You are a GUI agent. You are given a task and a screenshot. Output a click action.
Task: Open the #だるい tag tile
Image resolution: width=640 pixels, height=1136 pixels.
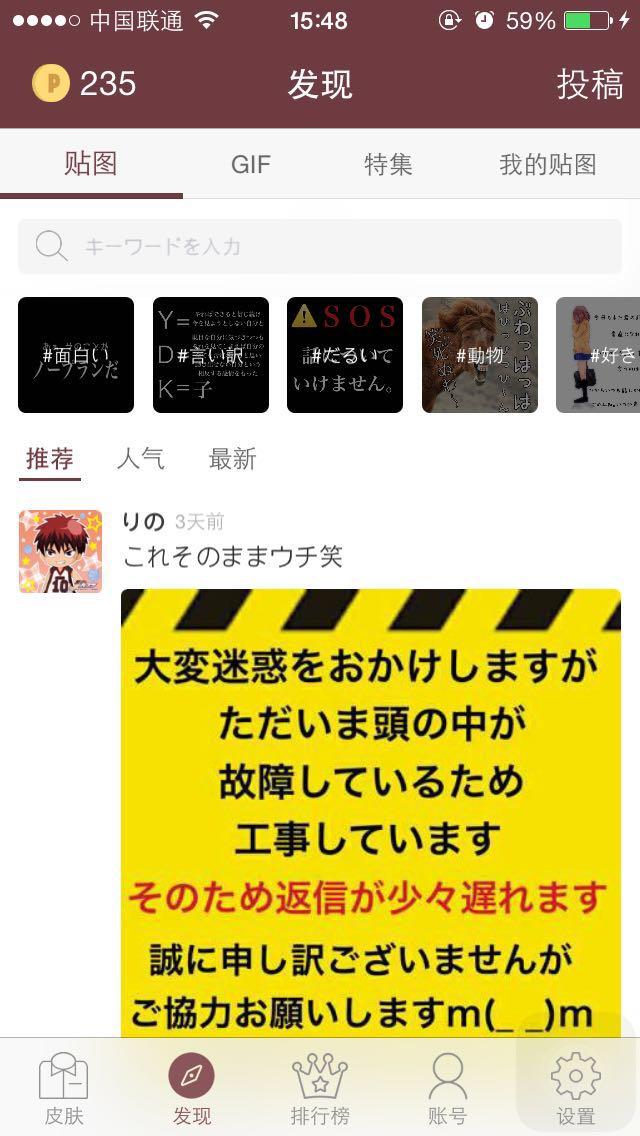pos(345,355)
